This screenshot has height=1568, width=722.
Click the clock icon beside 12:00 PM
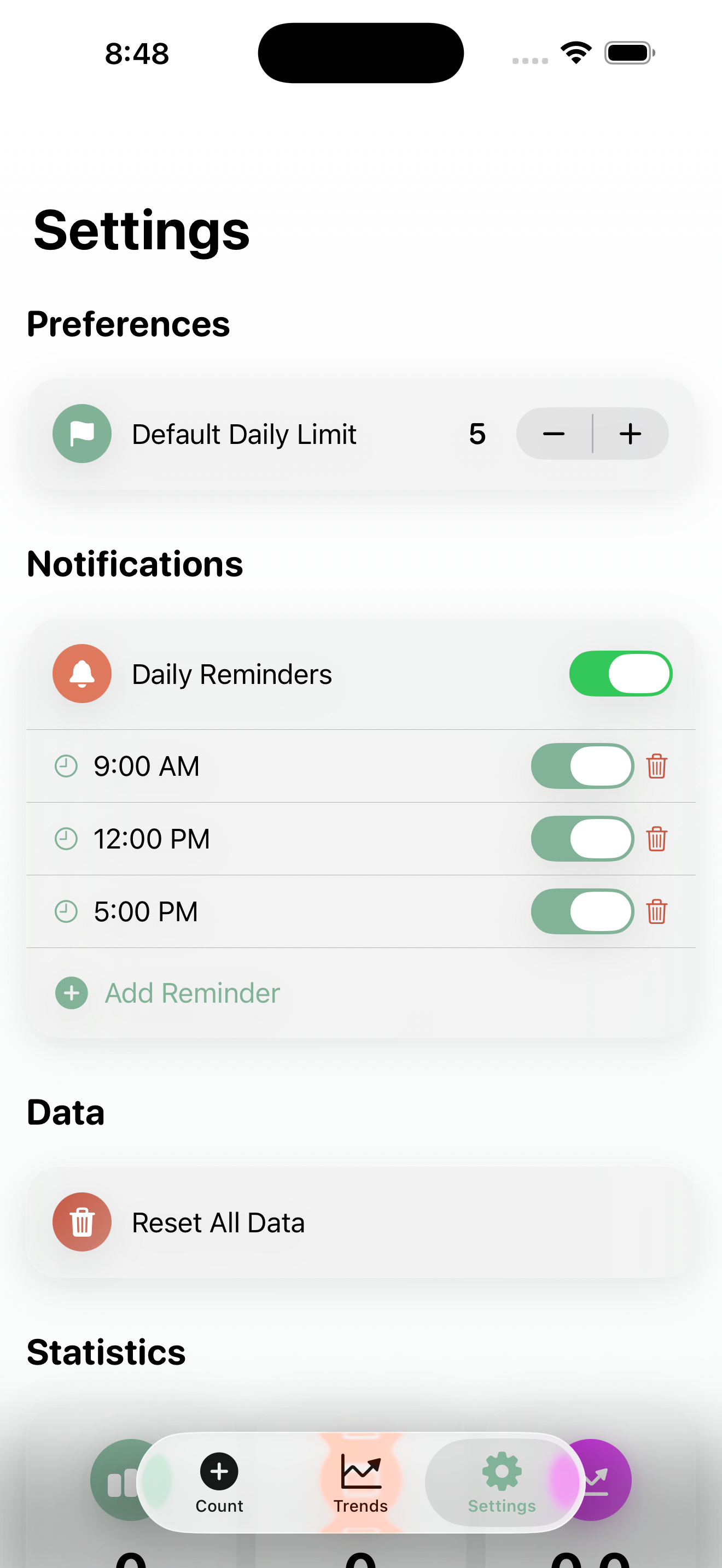pos(65,838)
